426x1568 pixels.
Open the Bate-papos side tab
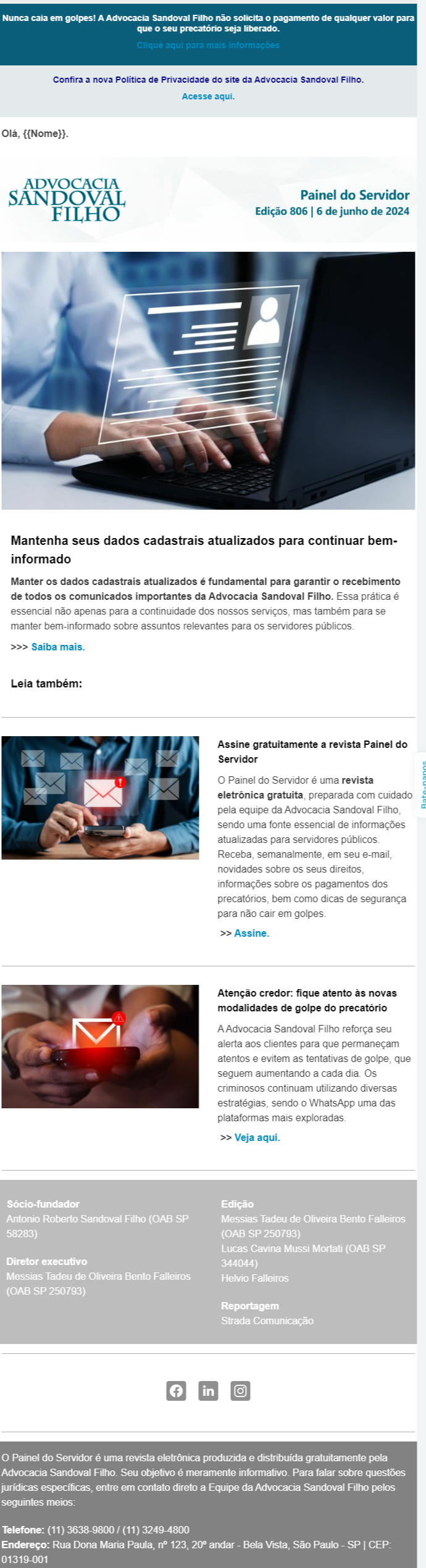[x=422, y=785]
